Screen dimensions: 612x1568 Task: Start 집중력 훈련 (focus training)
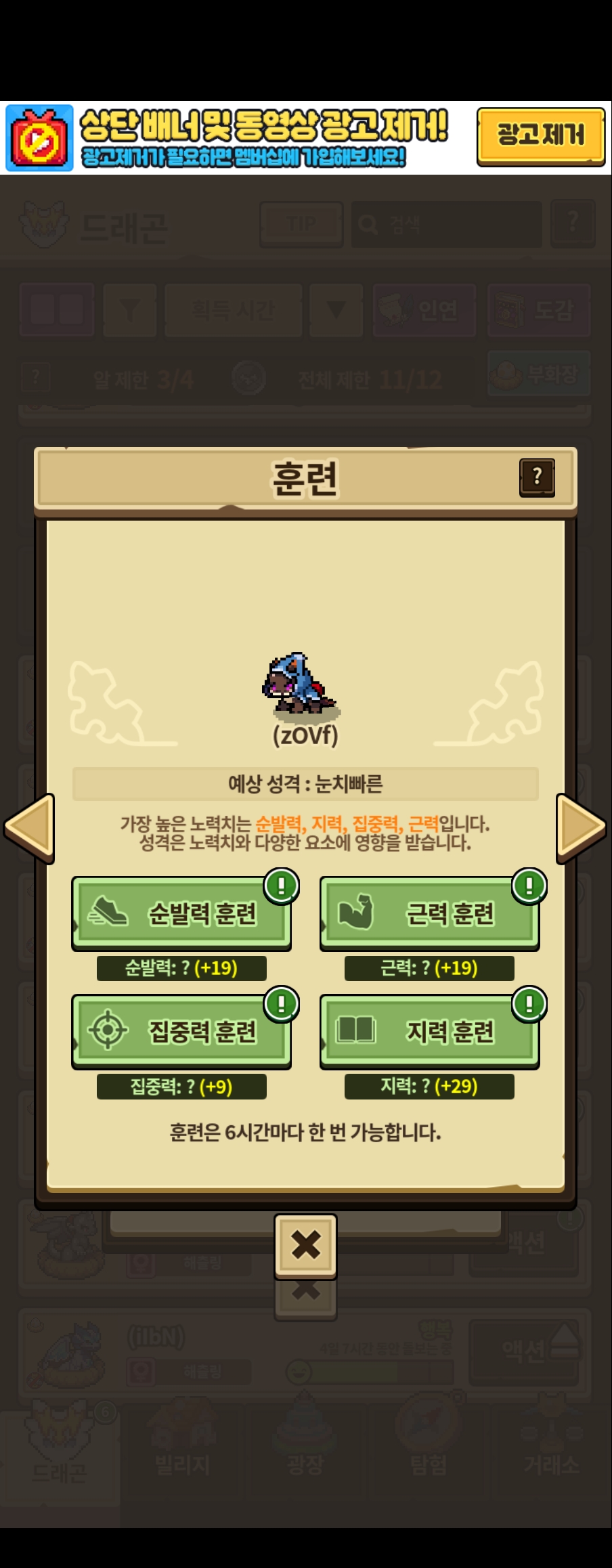pos(181,1031)
